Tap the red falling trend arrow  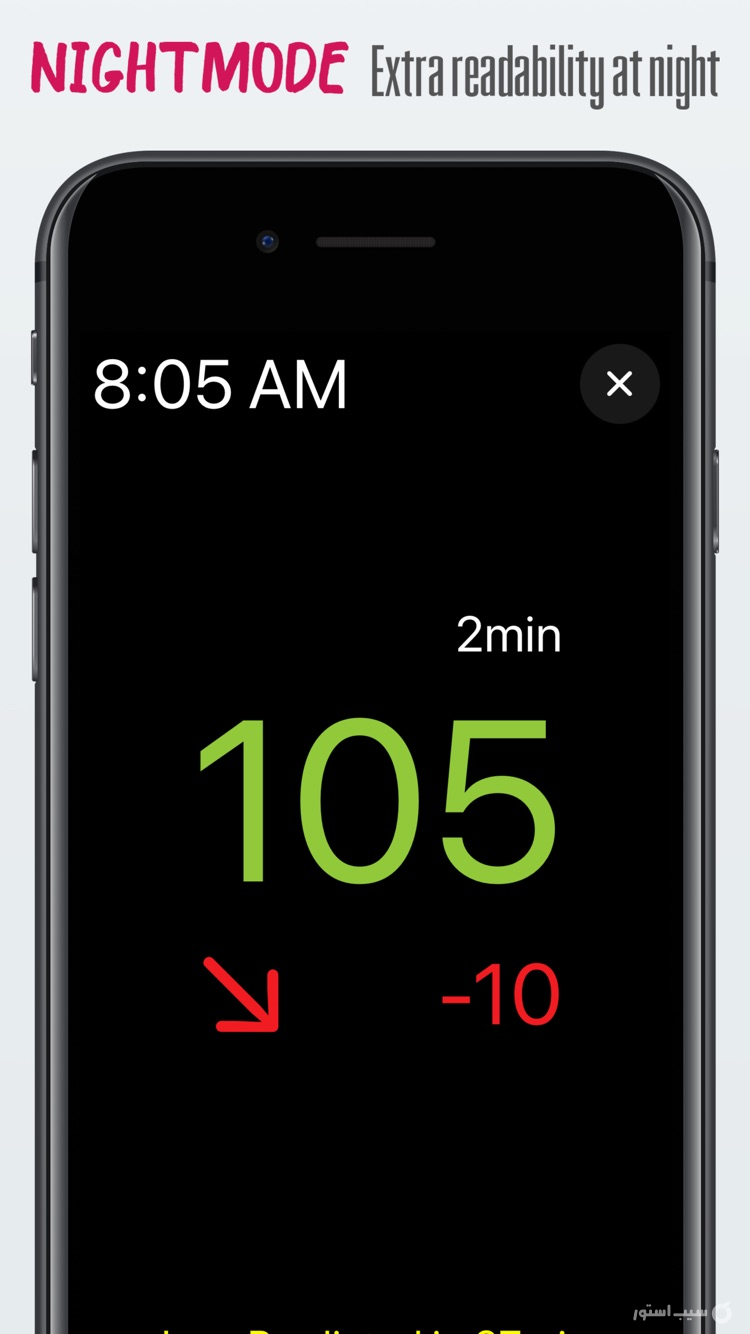click(x=243, y=994)
